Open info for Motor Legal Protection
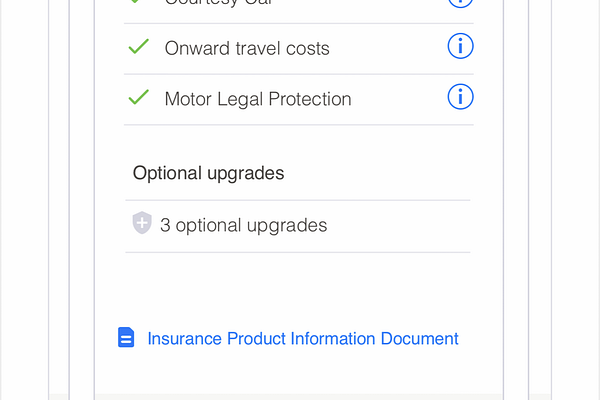The width and height of the screenshot is (600, 400). [460, 97]
